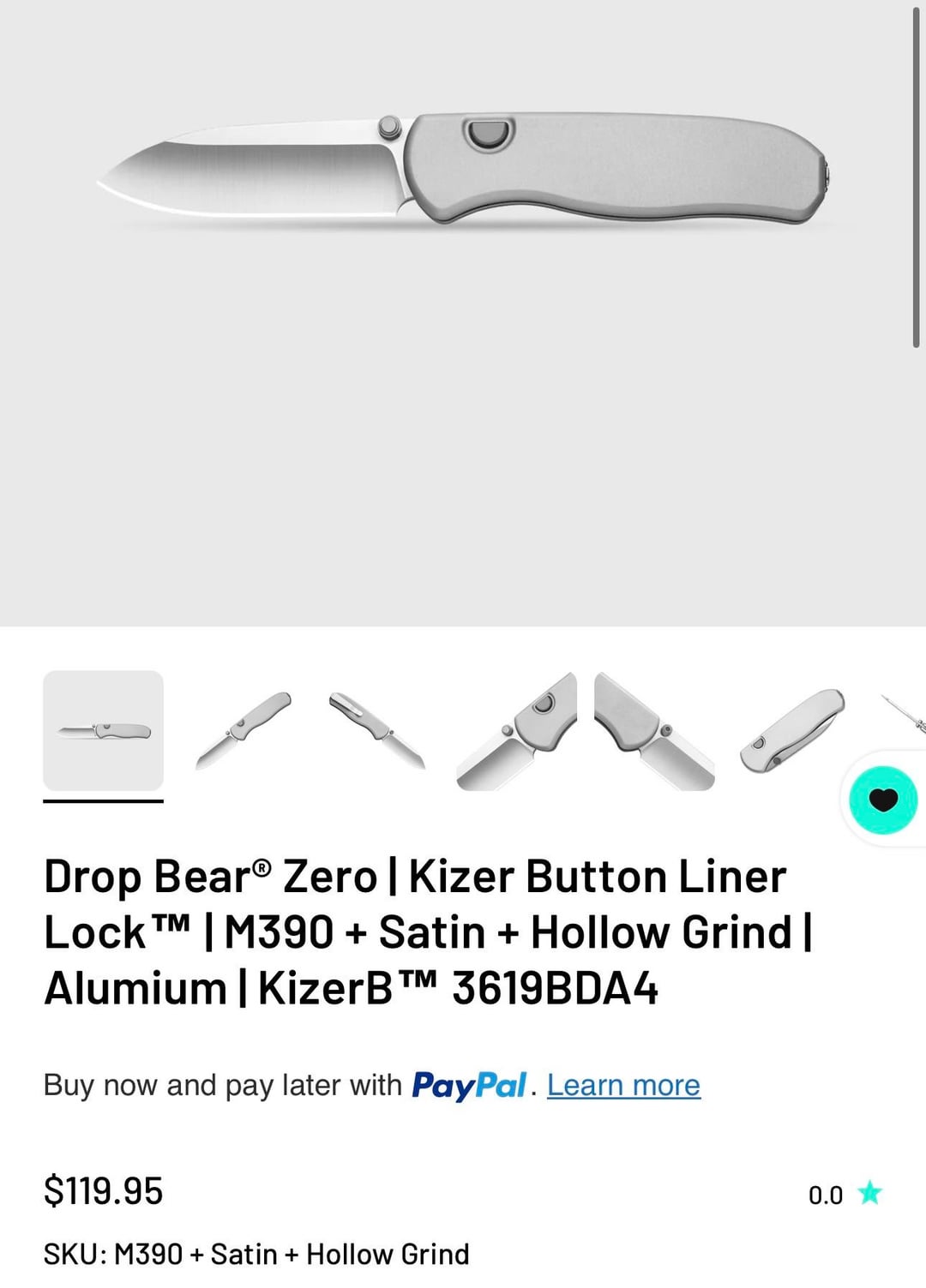Open reviews from the 0.0 star rating
This screenshot has width=926, height=1288.
pos(845,1194)
